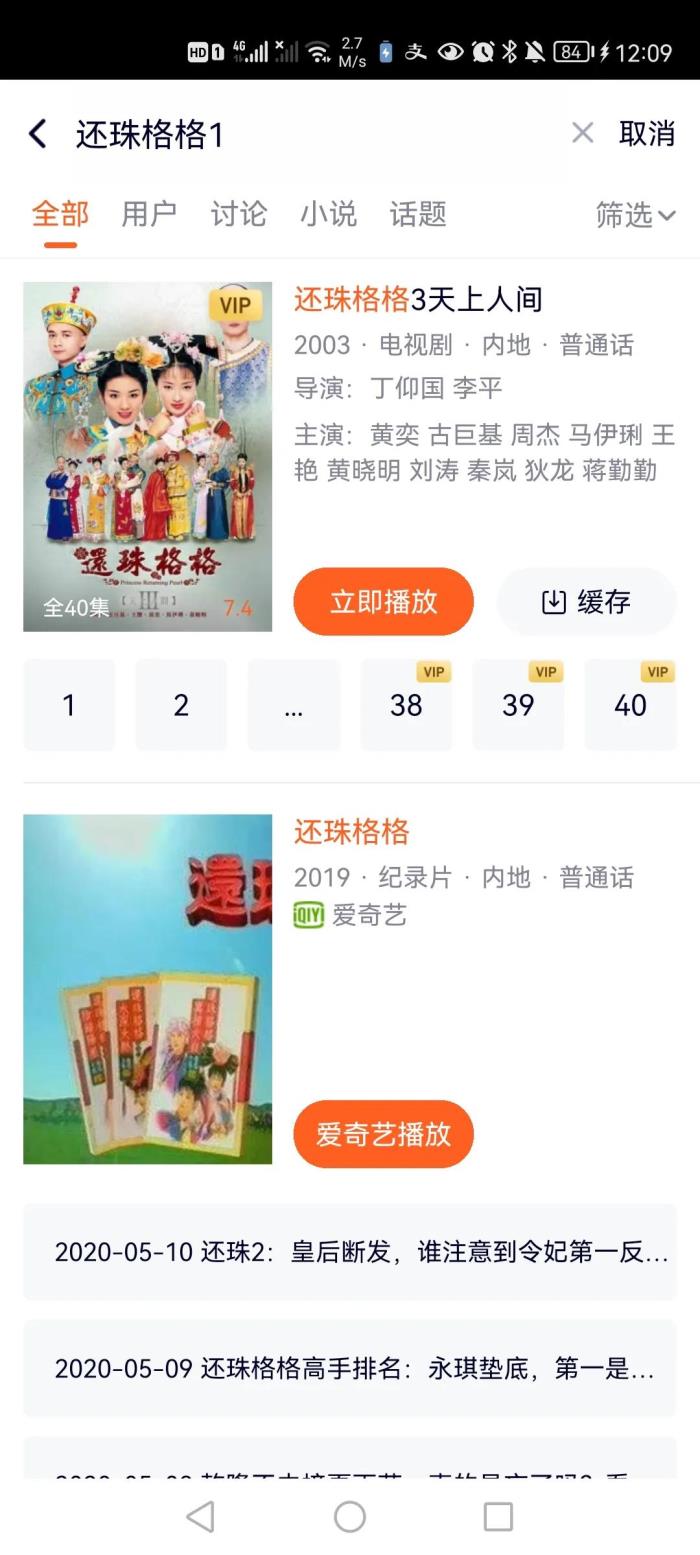
Task: Open the 2020-05-09 还珠格格高手排名 article
Action: coord(350,1368)
